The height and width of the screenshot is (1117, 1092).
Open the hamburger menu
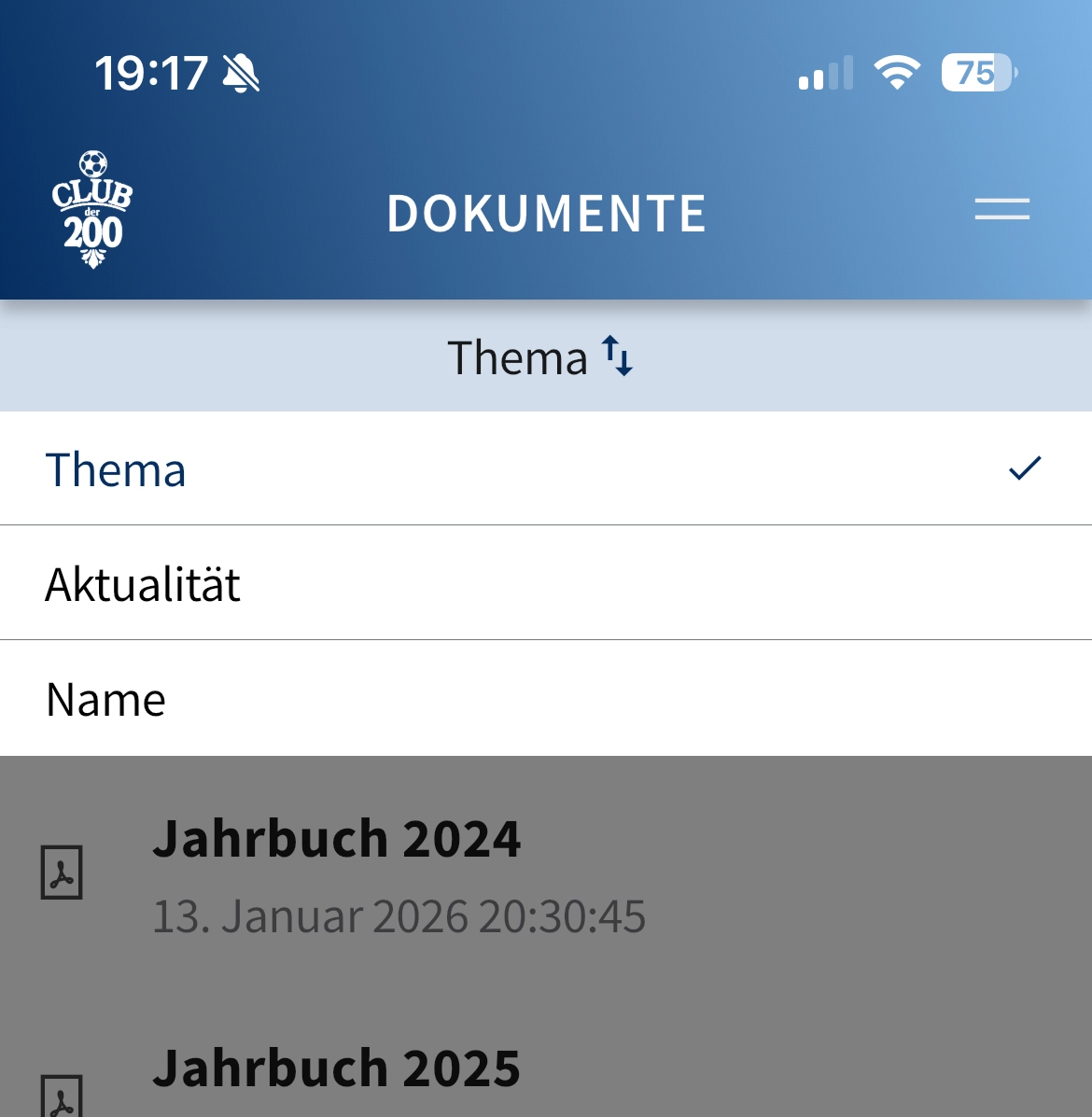pyautogui.click(x=1001, y=211)
